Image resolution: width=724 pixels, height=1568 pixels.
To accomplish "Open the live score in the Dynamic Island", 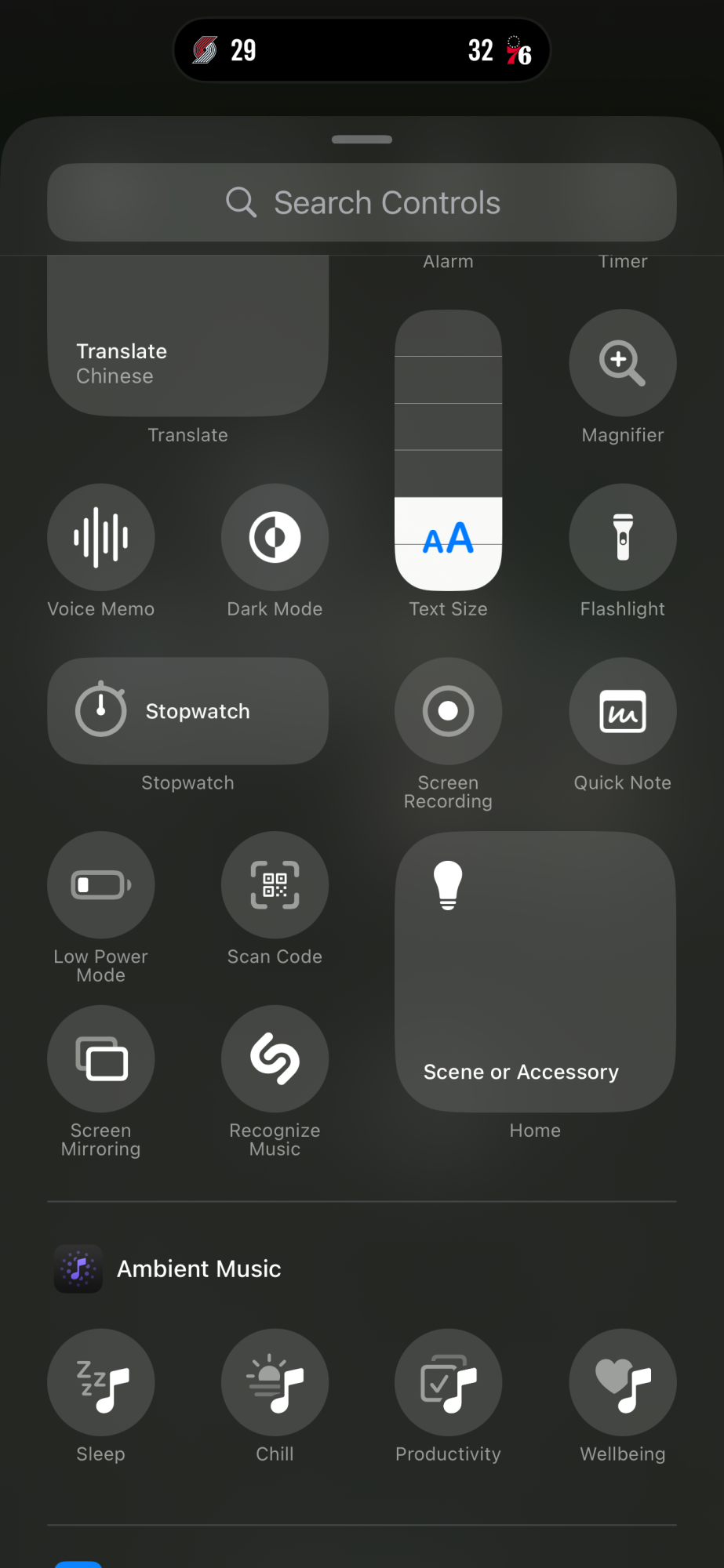I will coord(362,50).
